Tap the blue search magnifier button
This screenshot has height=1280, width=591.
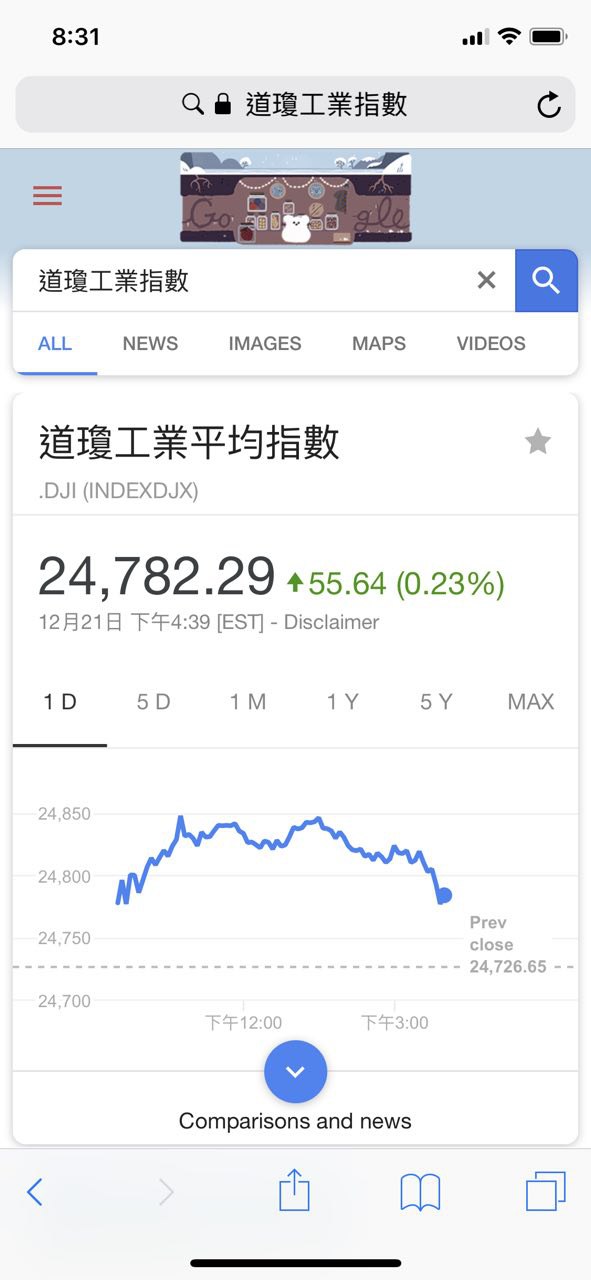click(546, 281)
